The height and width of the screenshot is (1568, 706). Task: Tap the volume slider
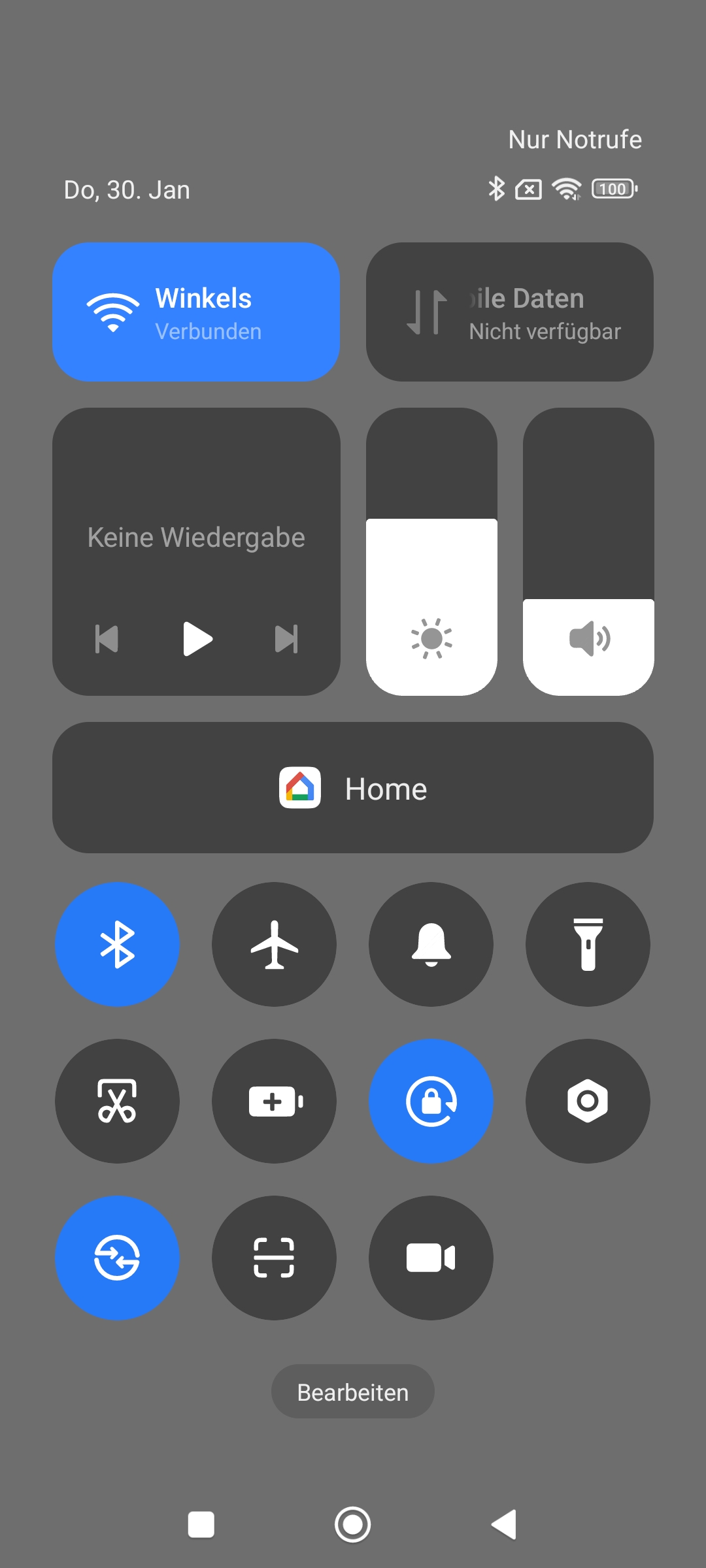click(x=588, y=552)
